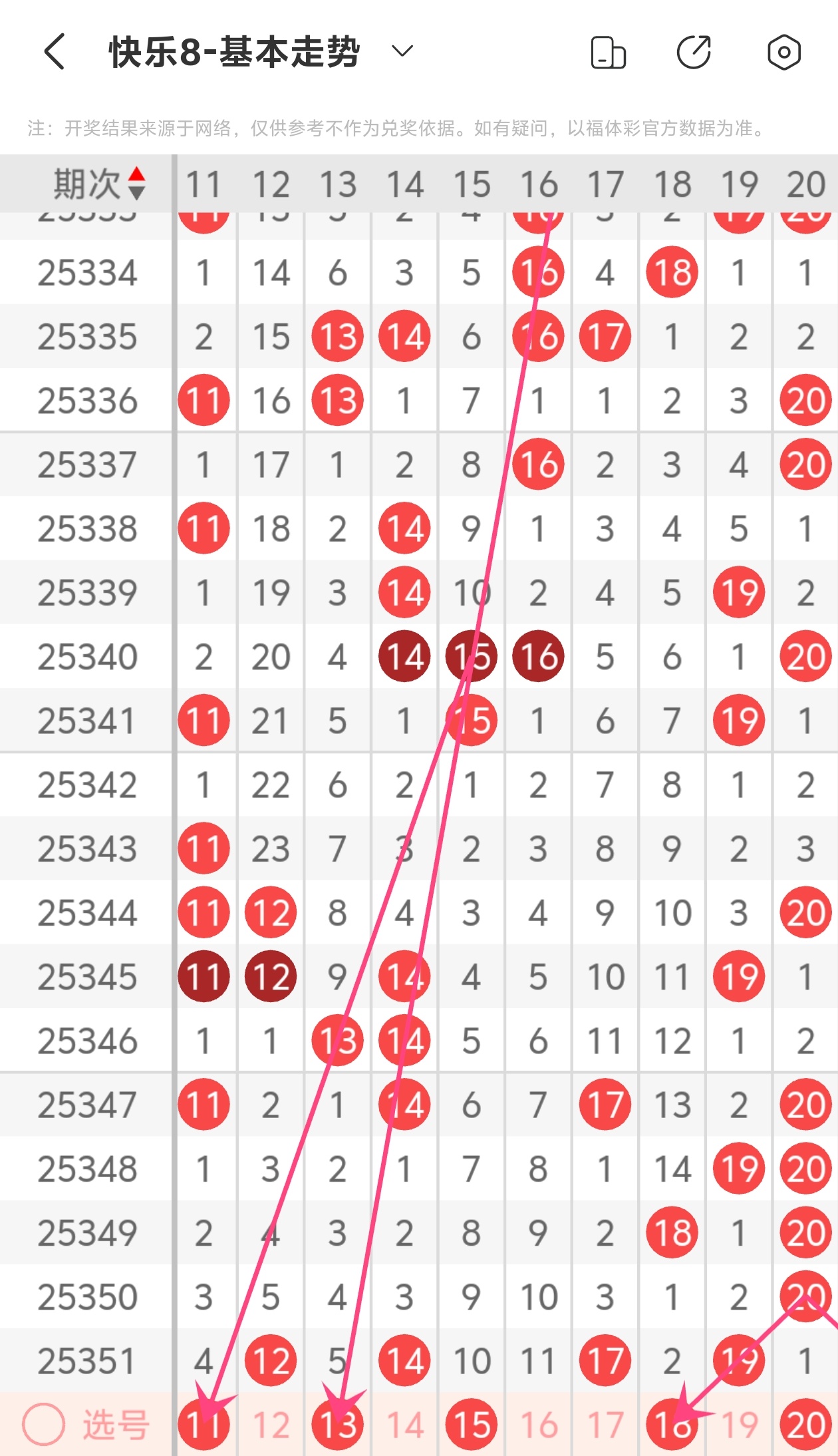Deselect number 20 in the 选号 row
Viewport: 838px width, 1456px height.
point(805,1424)
